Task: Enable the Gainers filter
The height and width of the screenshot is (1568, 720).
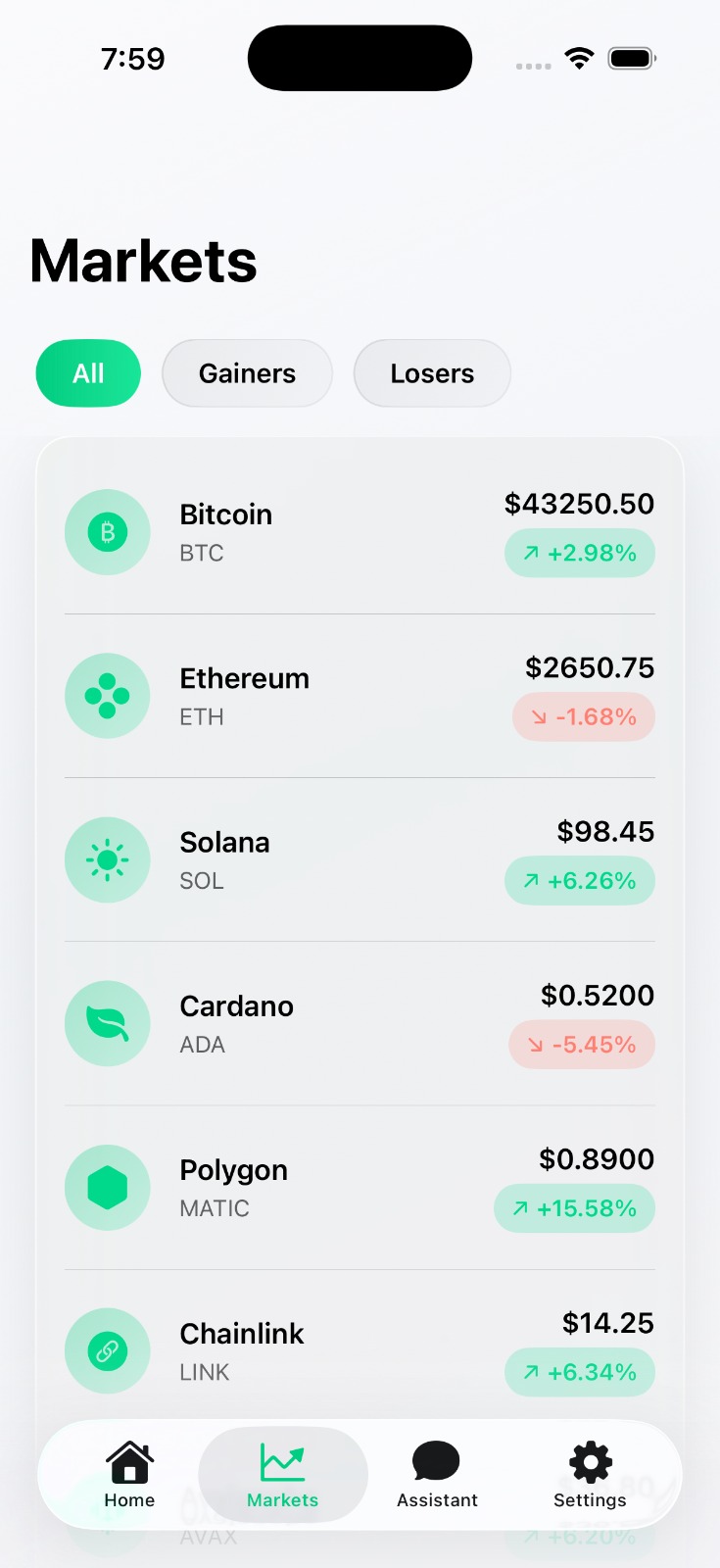Action: (247, 373)
